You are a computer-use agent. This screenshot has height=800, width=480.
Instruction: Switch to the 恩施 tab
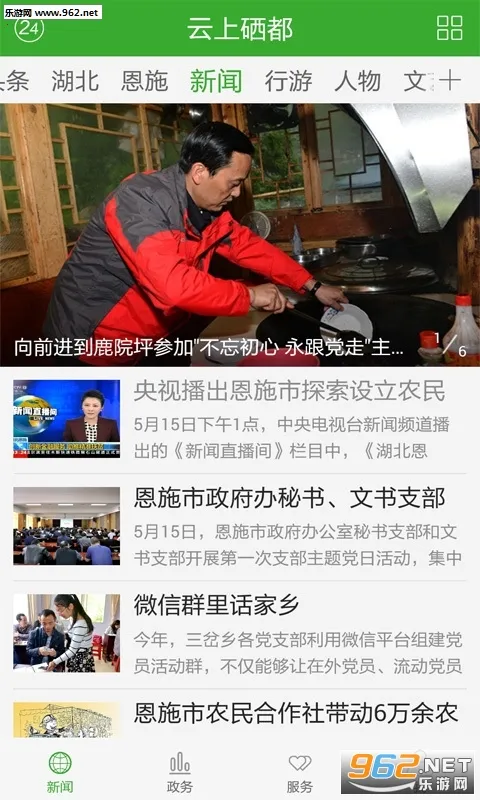145,81
